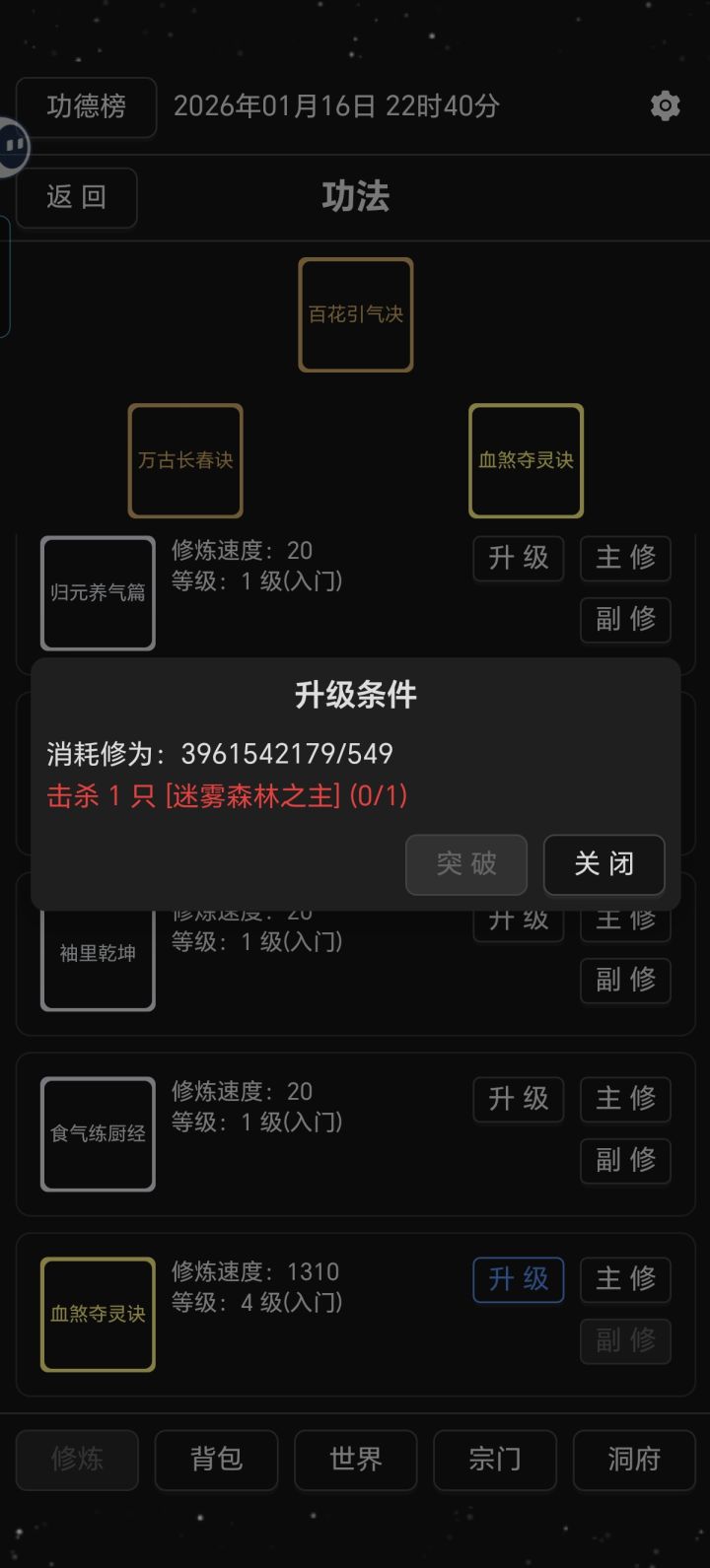Open the 宗门 tab at the bottom
The width and height of the screenshot is (710, 1568).
click(494, 1461)
